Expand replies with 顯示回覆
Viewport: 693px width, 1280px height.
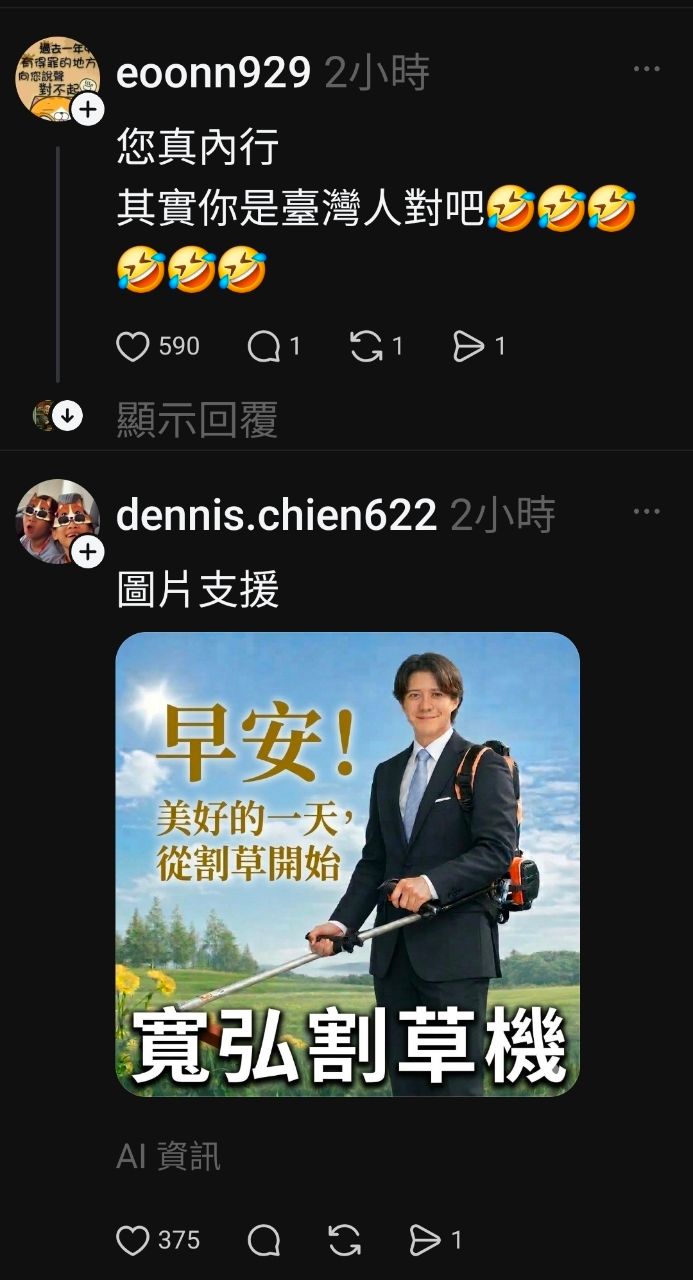click(x=196, y=421)
